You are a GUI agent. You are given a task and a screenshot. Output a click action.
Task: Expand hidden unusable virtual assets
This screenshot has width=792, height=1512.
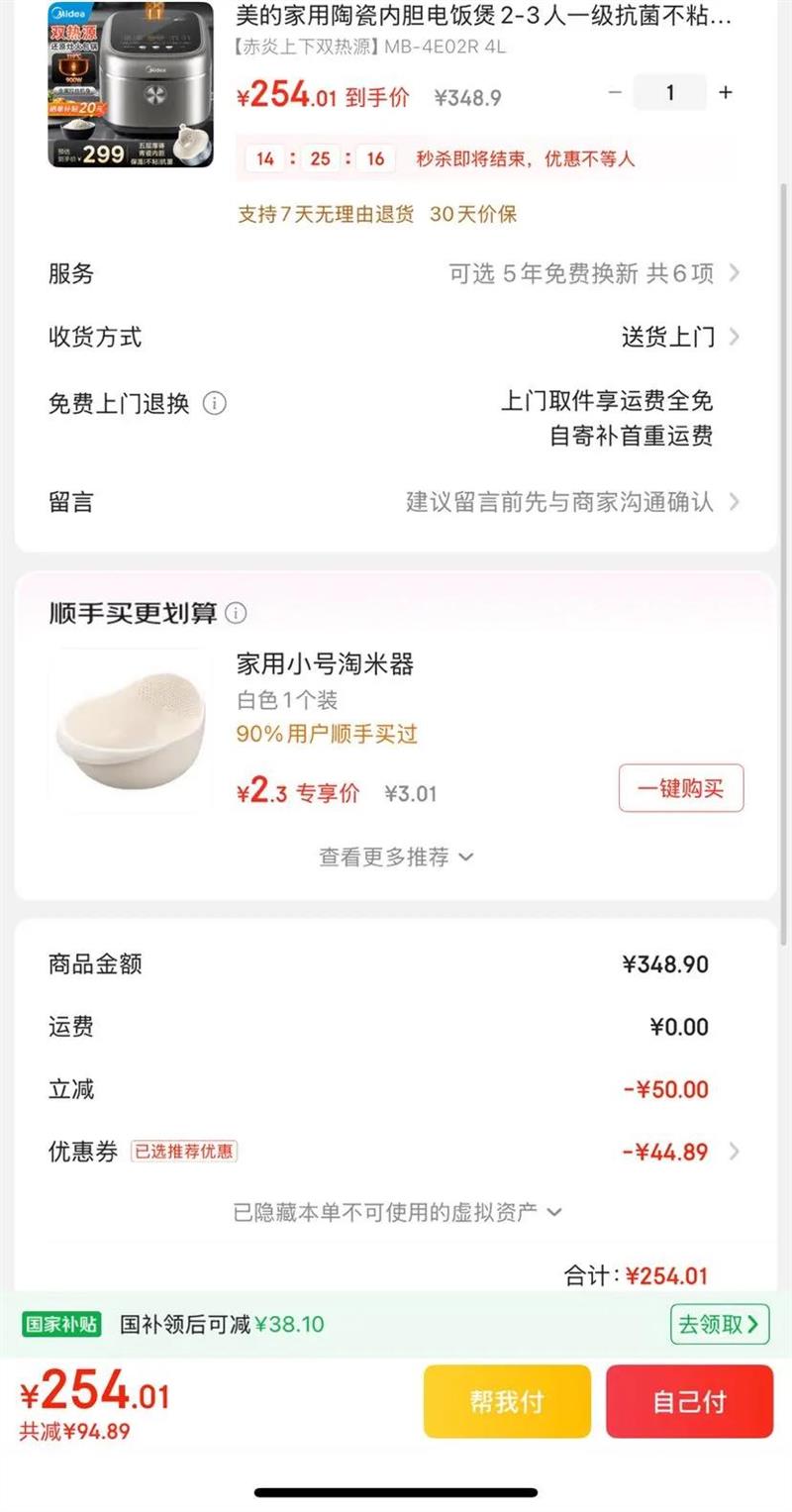click(396, 1211)
